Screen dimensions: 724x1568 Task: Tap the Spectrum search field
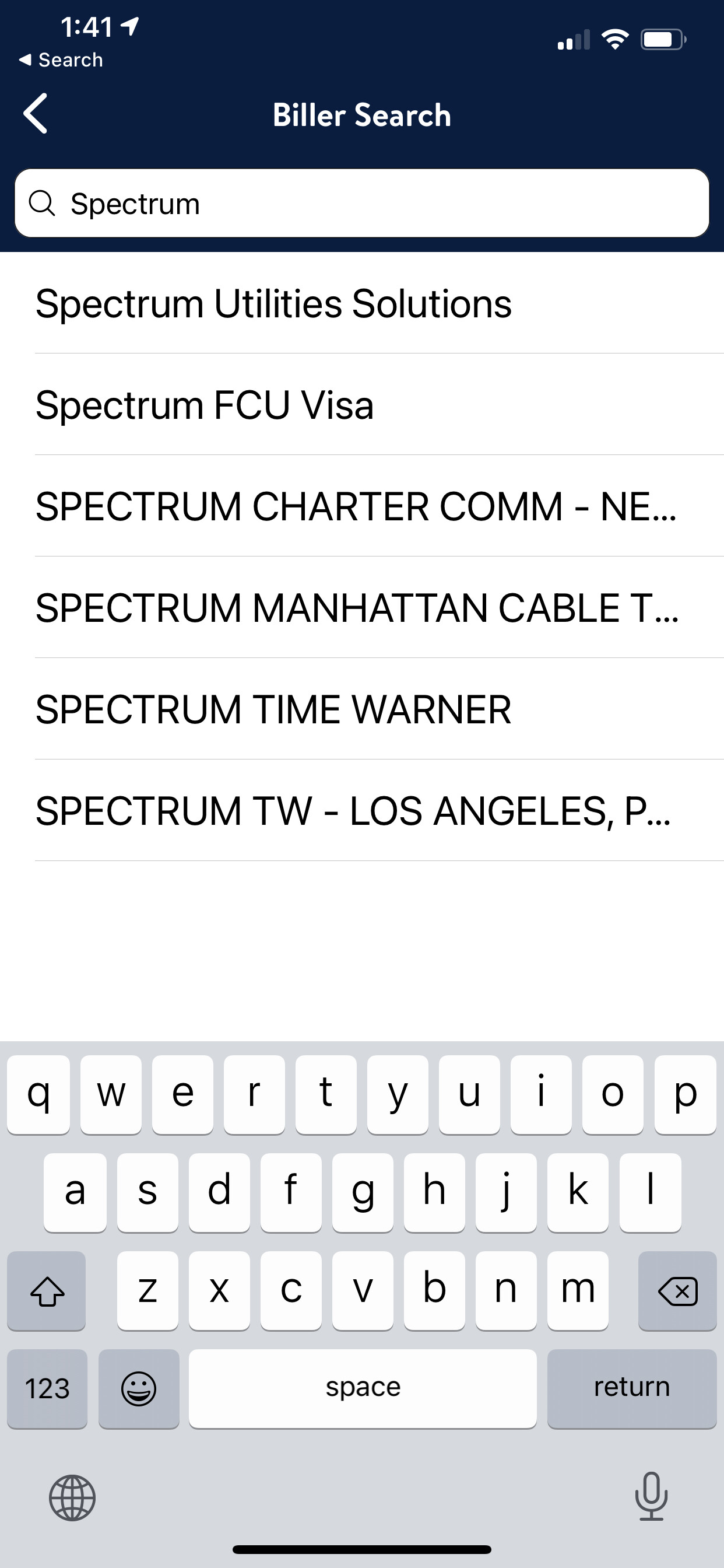point(362,204)
